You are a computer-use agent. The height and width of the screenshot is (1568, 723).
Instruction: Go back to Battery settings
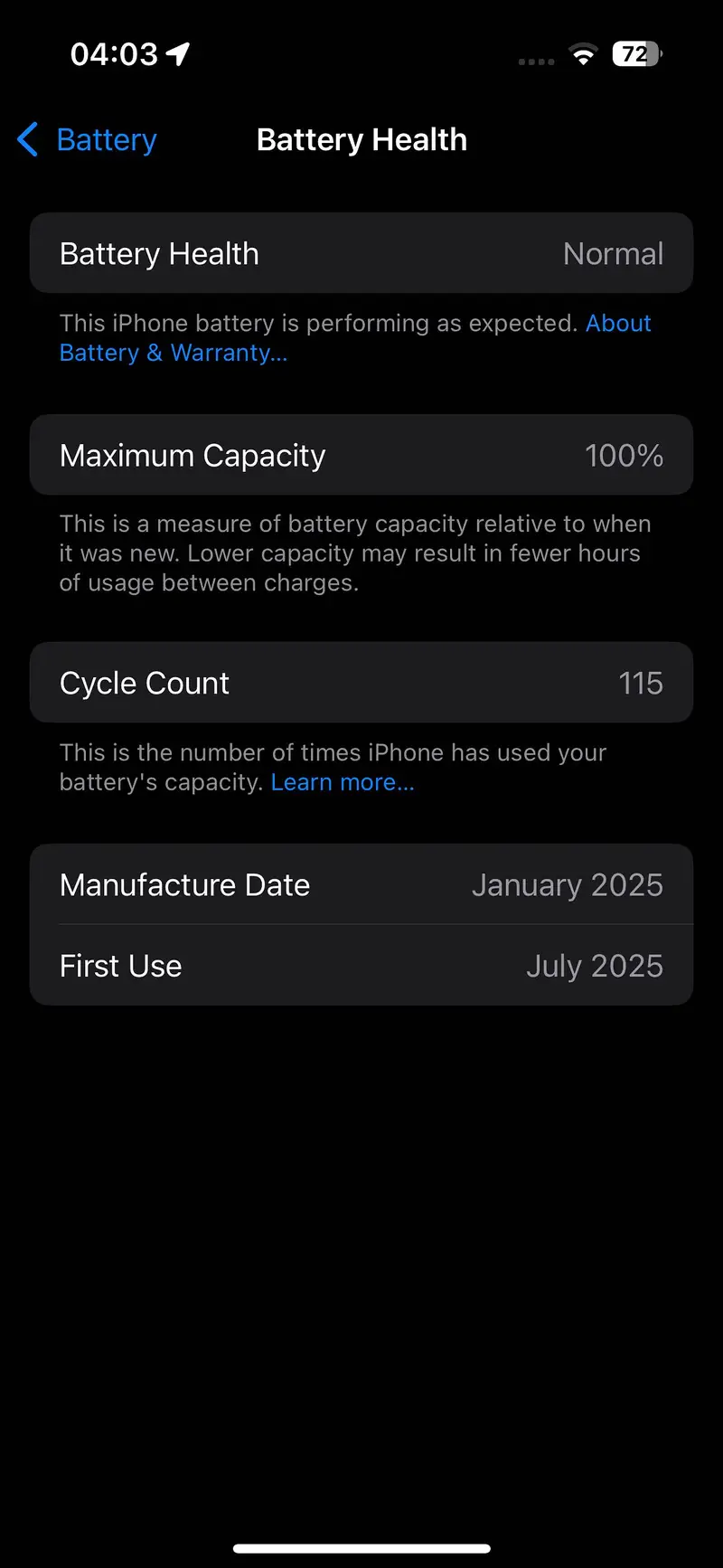click(x=88, y=140)
